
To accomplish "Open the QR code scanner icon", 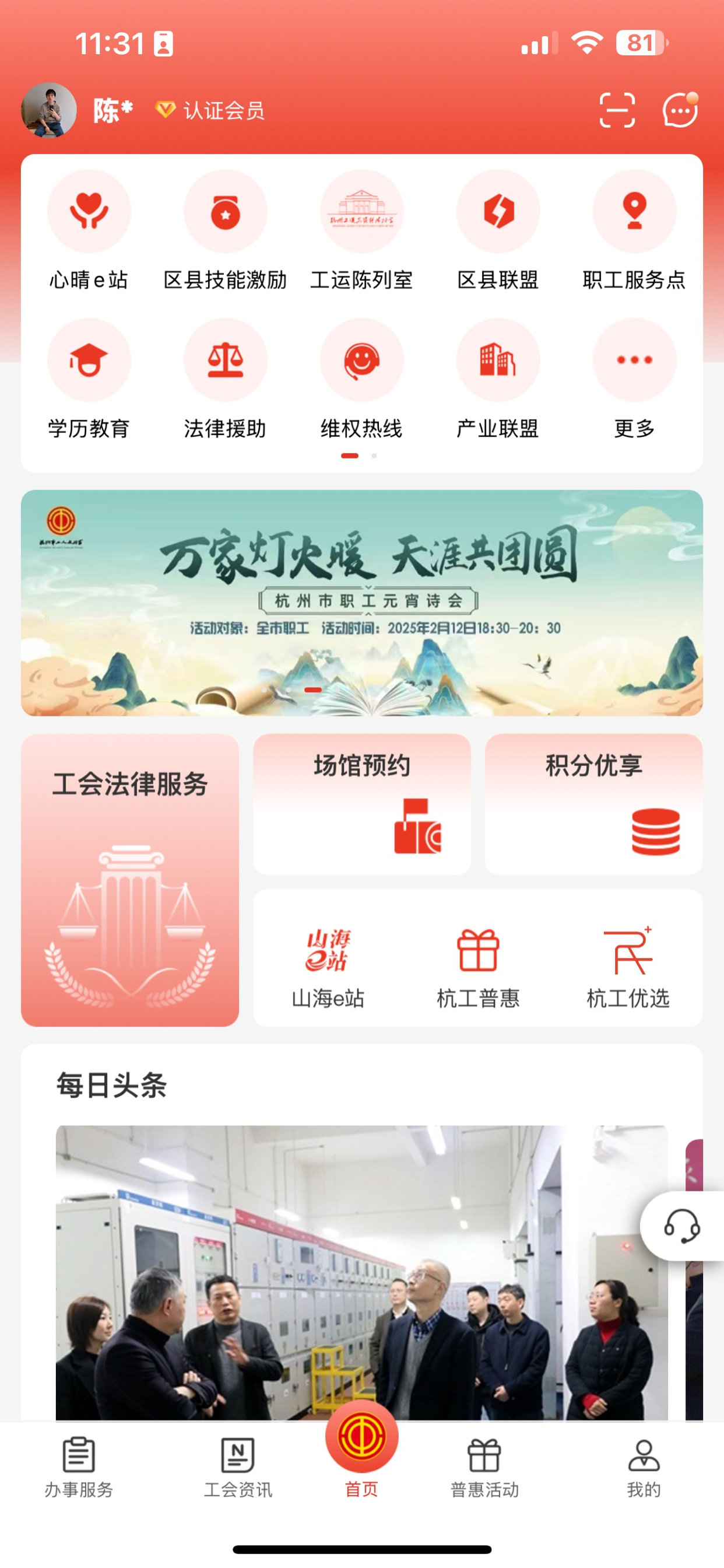I will tap(617, 110).
